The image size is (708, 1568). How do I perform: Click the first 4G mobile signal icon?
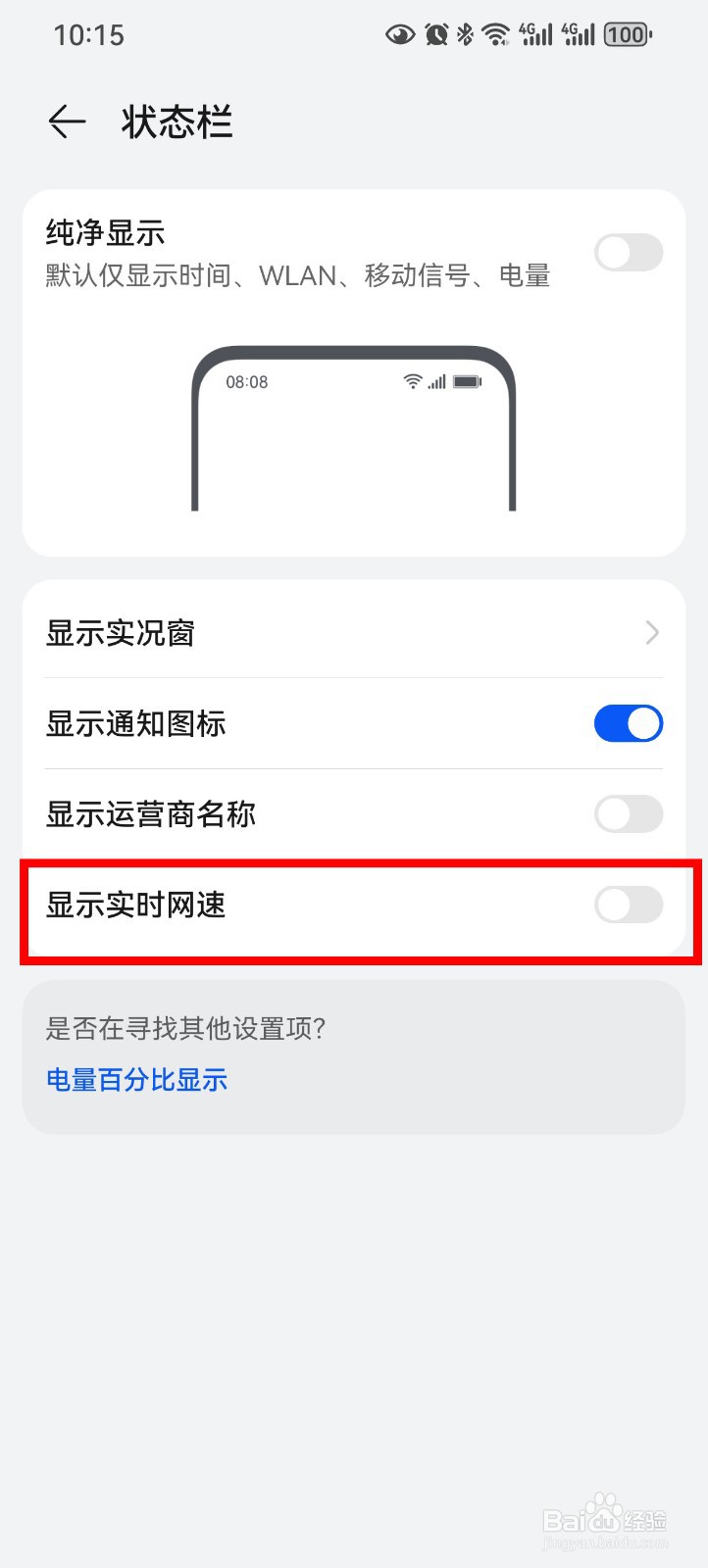[x=534, y=34]
